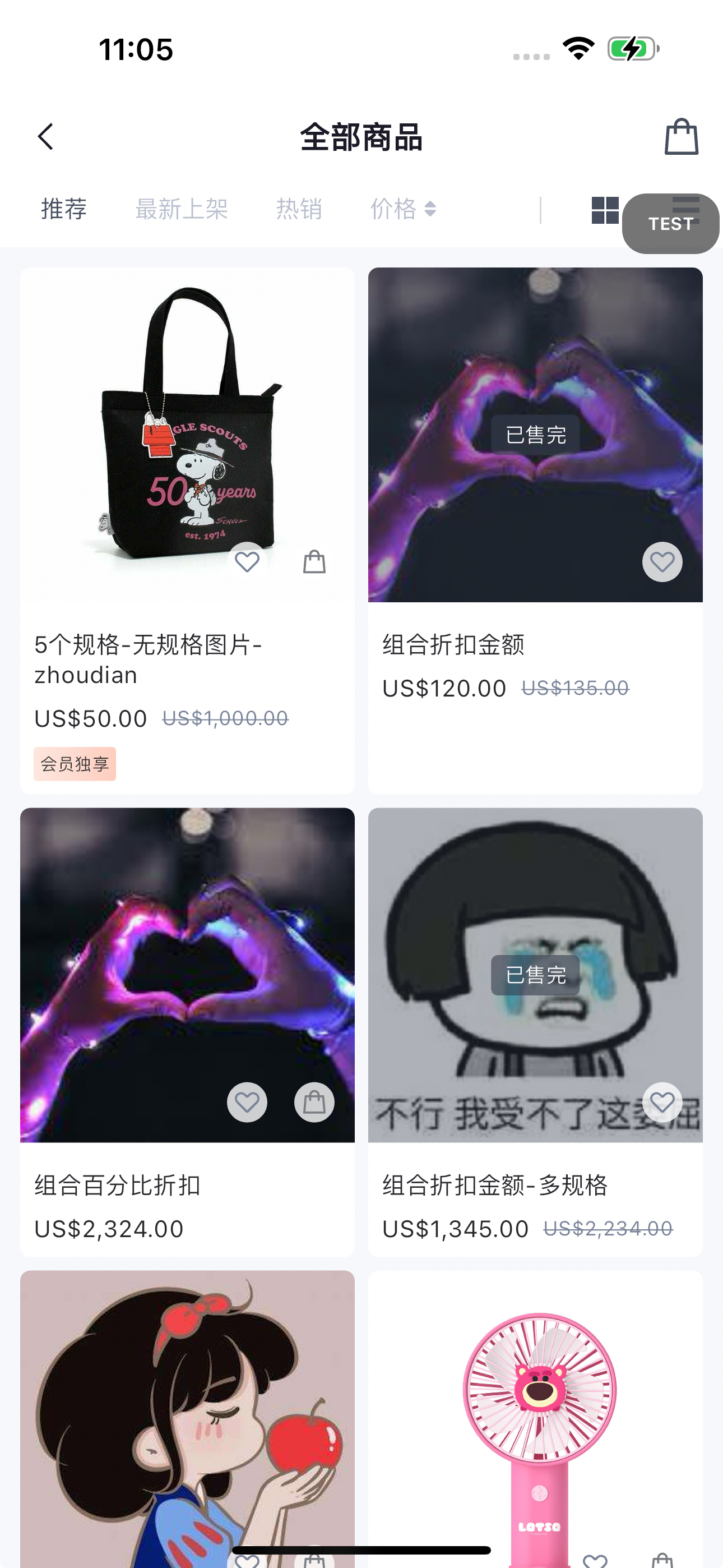Click the back arrow to leave 全部商品

pyautogui.click(x=45, y=136)
